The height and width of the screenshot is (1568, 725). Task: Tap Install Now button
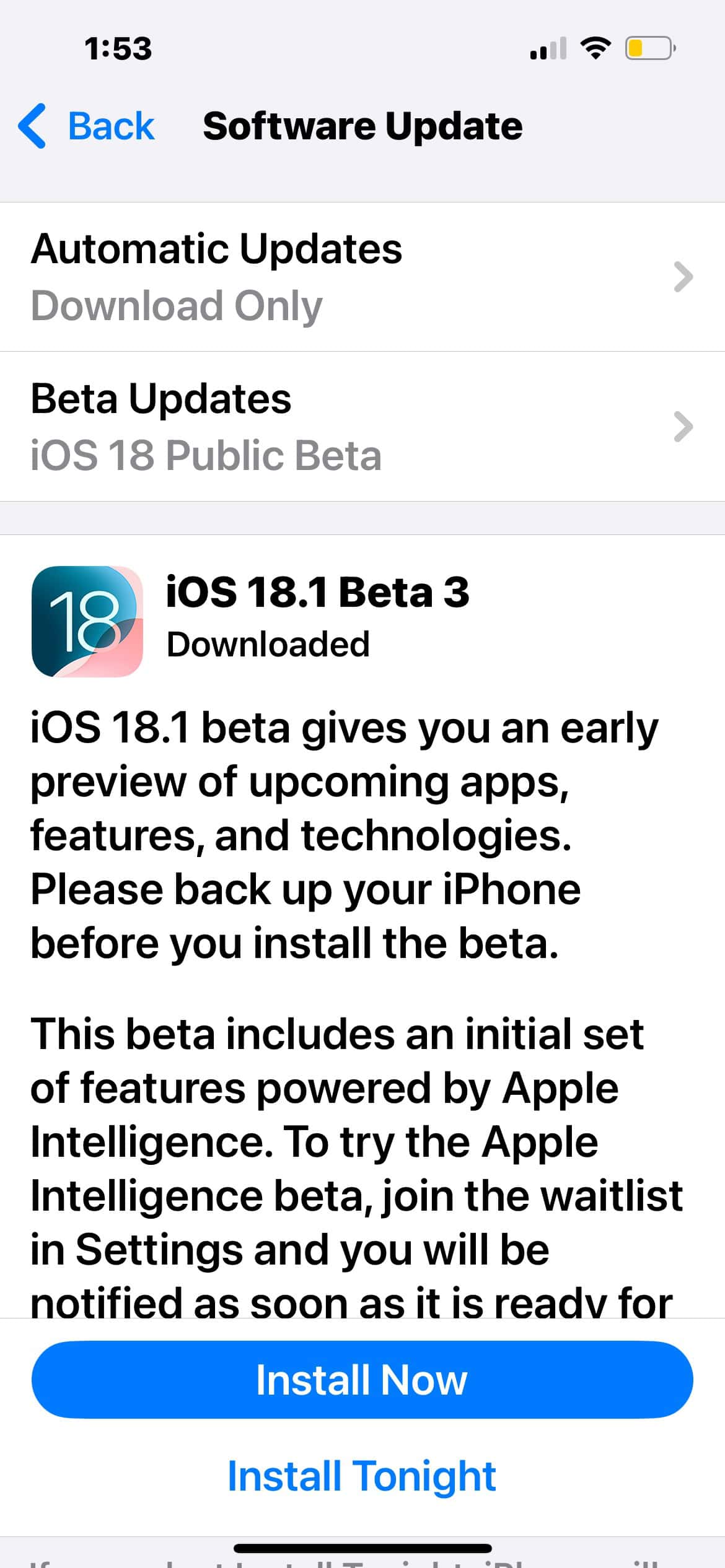click(362, 1380)
